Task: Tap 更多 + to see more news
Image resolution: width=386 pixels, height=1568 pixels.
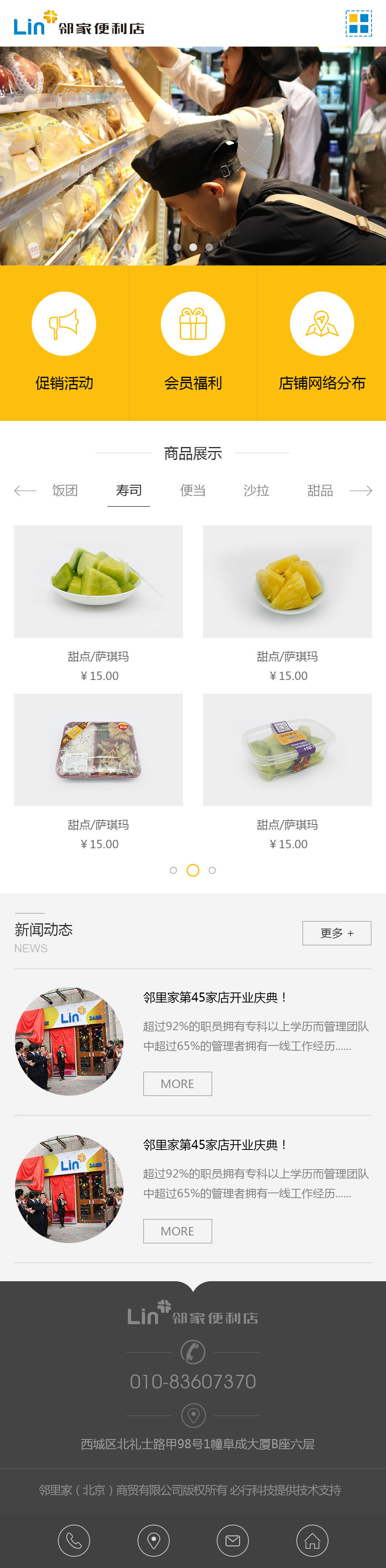Action: click(337, 933)
